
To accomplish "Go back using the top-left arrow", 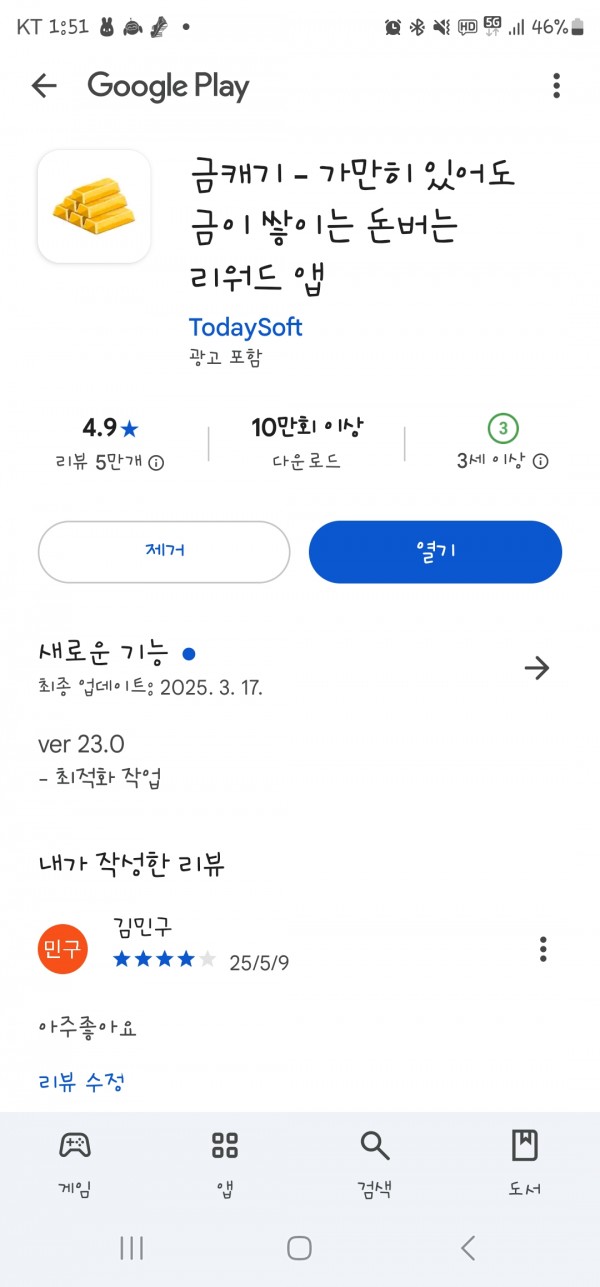I will tap(44, 86).
